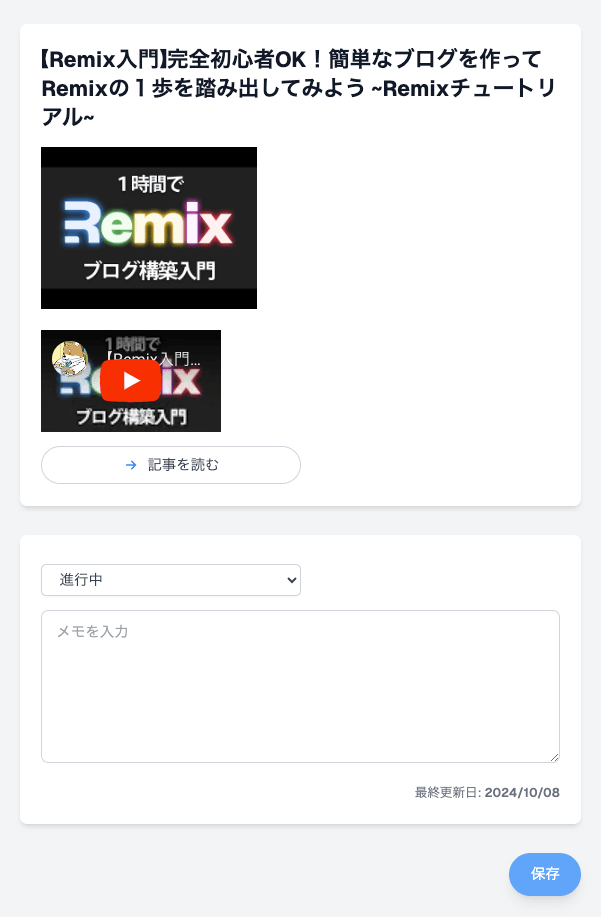
Task: Tap the 記事を読む button
Action: [171, 465]
